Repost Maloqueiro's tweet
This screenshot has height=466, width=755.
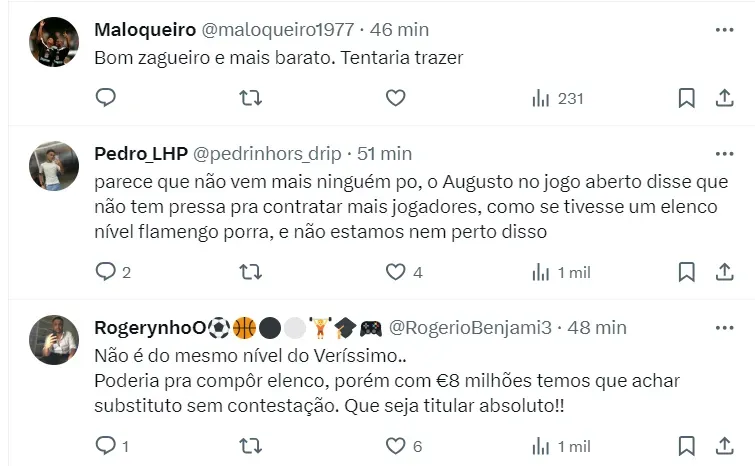pyautogui.click(x=251, y=98)
